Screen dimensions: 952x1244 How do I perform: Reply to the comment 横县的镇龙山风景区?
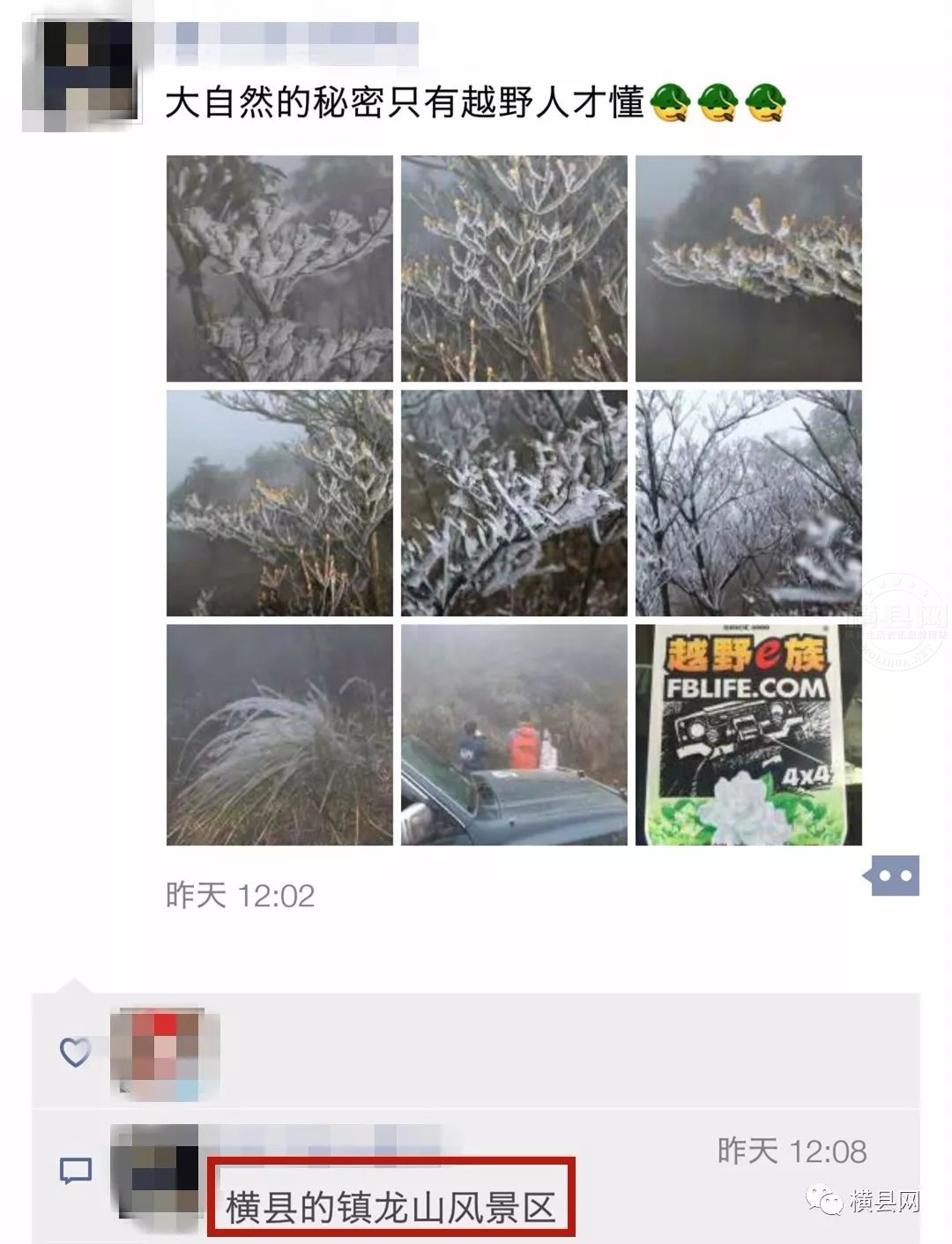390,1206
